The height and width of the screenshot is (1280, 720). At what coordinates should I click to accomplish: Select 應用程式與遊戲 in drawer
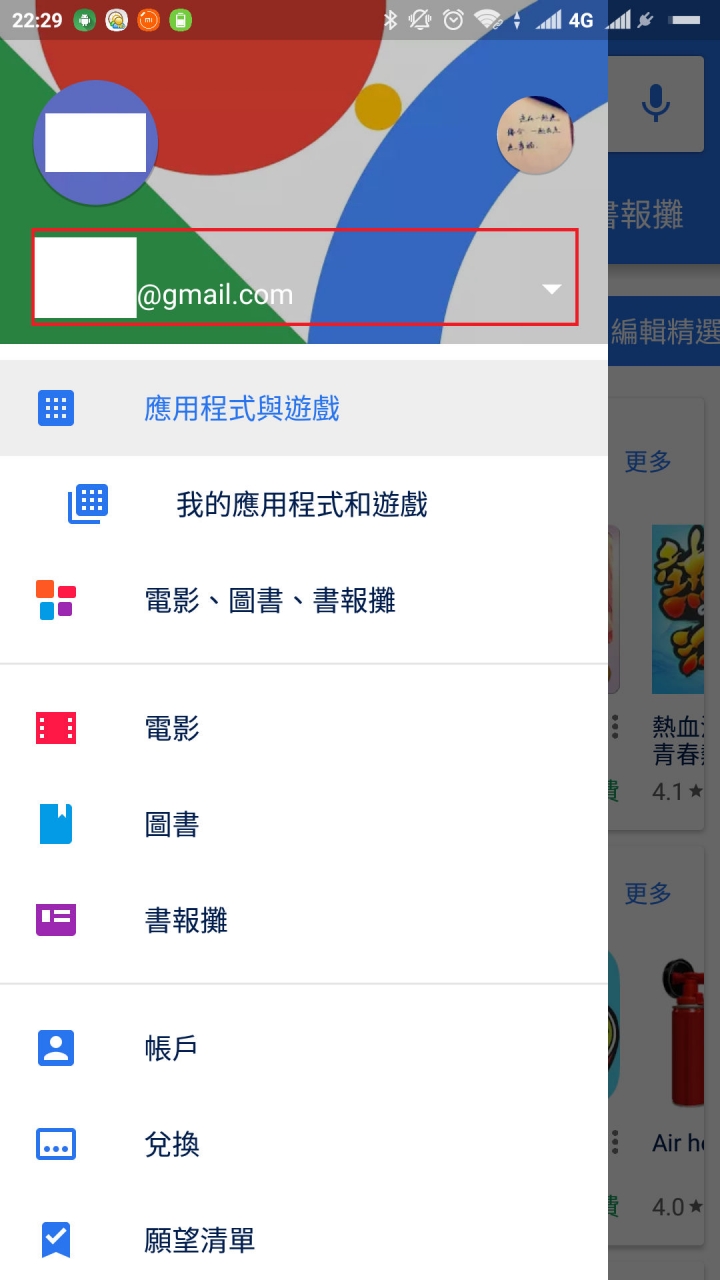point(242,408)
